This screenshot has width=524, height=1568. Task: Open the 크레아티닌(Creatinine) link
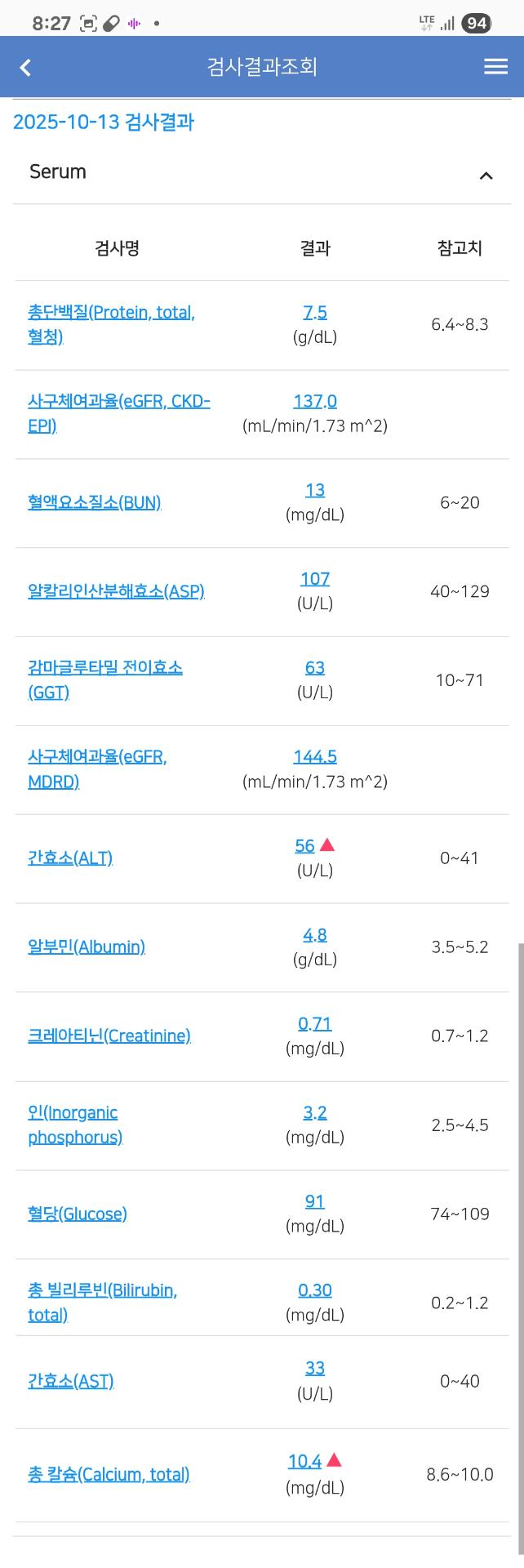click(x=109, y=1036)
